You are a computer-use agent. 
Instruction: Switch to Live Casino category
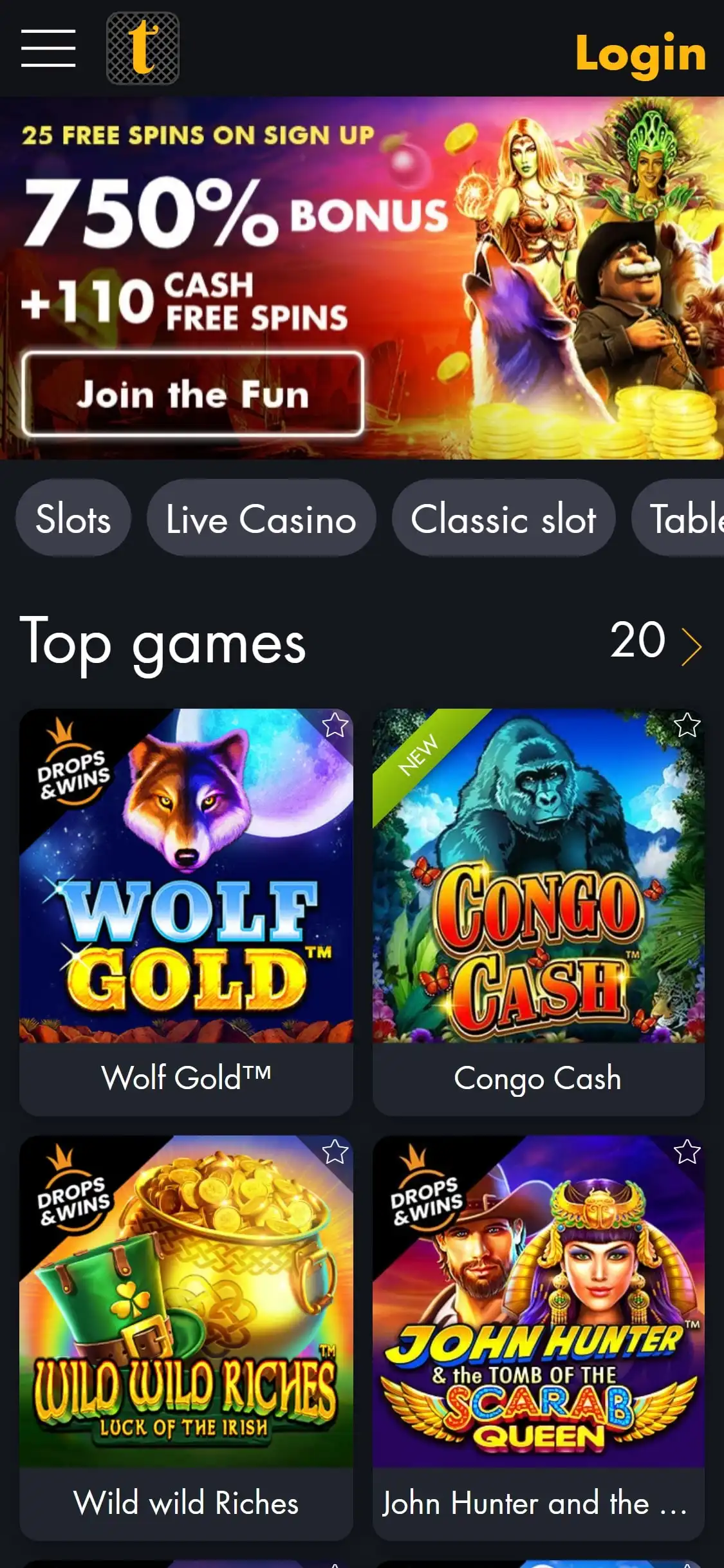261,518
